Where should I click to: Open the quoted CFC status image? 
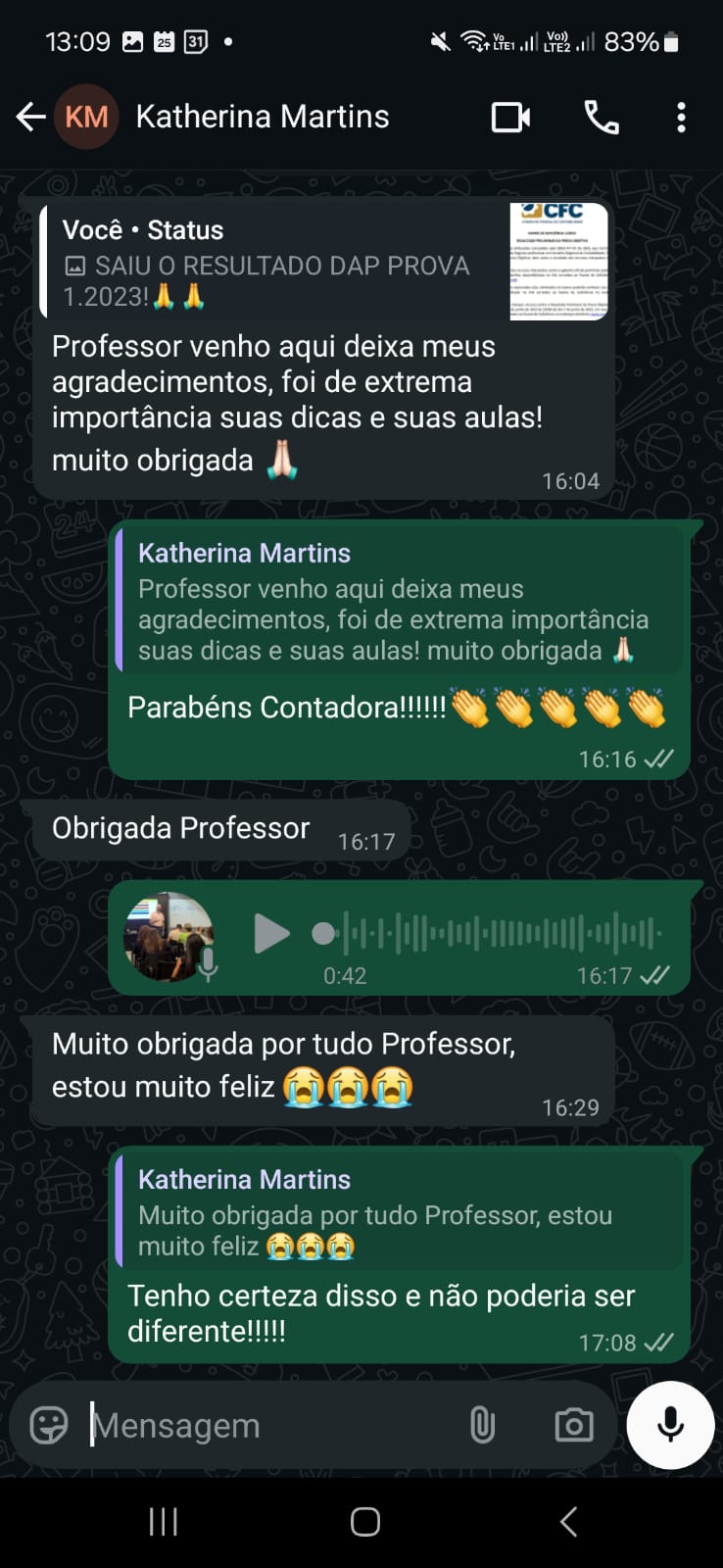point(558,261)
